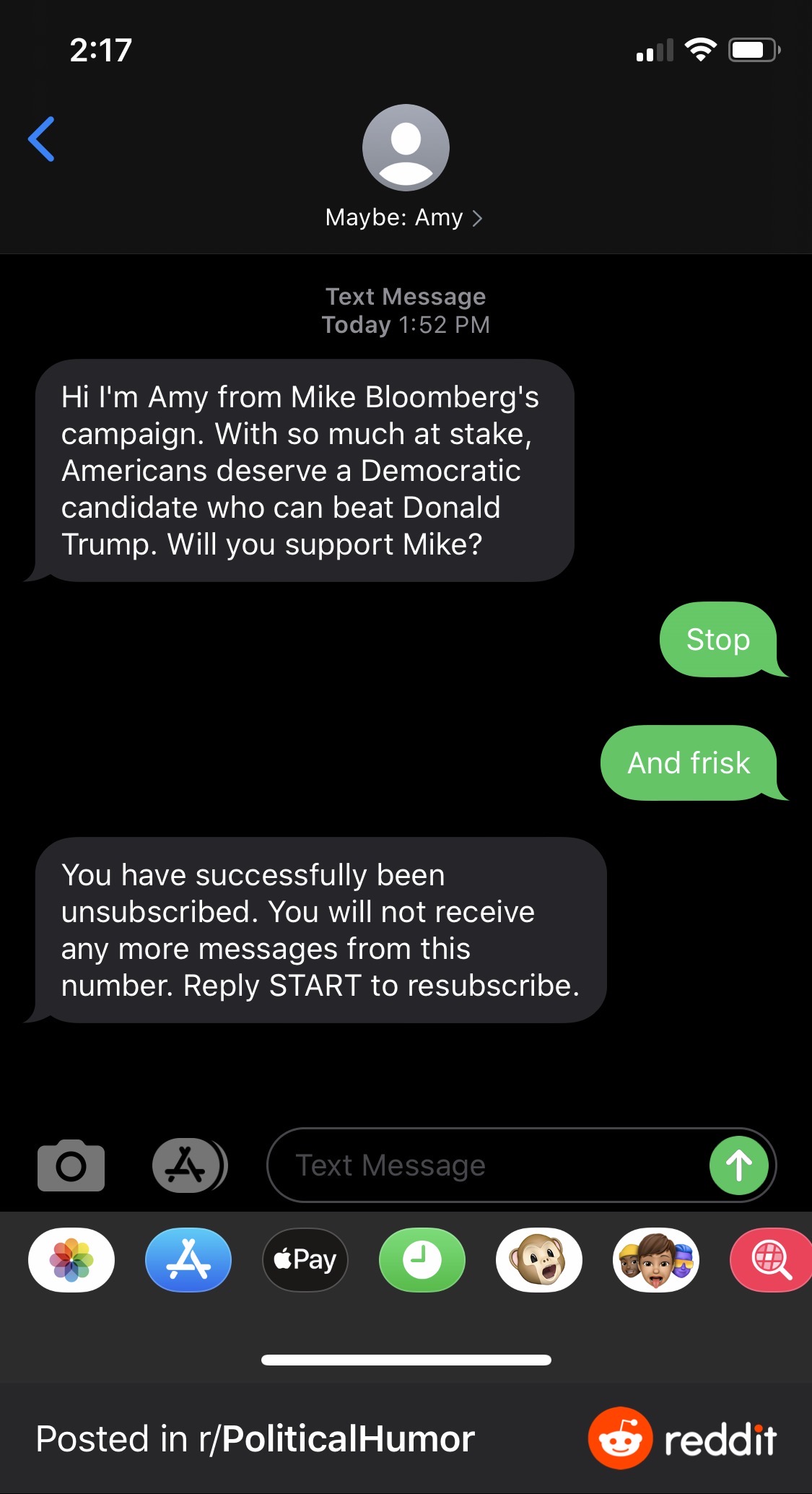Open the #images search app
The height and width of the screenshot is (1494, 812).
[x=771, y=1260]
